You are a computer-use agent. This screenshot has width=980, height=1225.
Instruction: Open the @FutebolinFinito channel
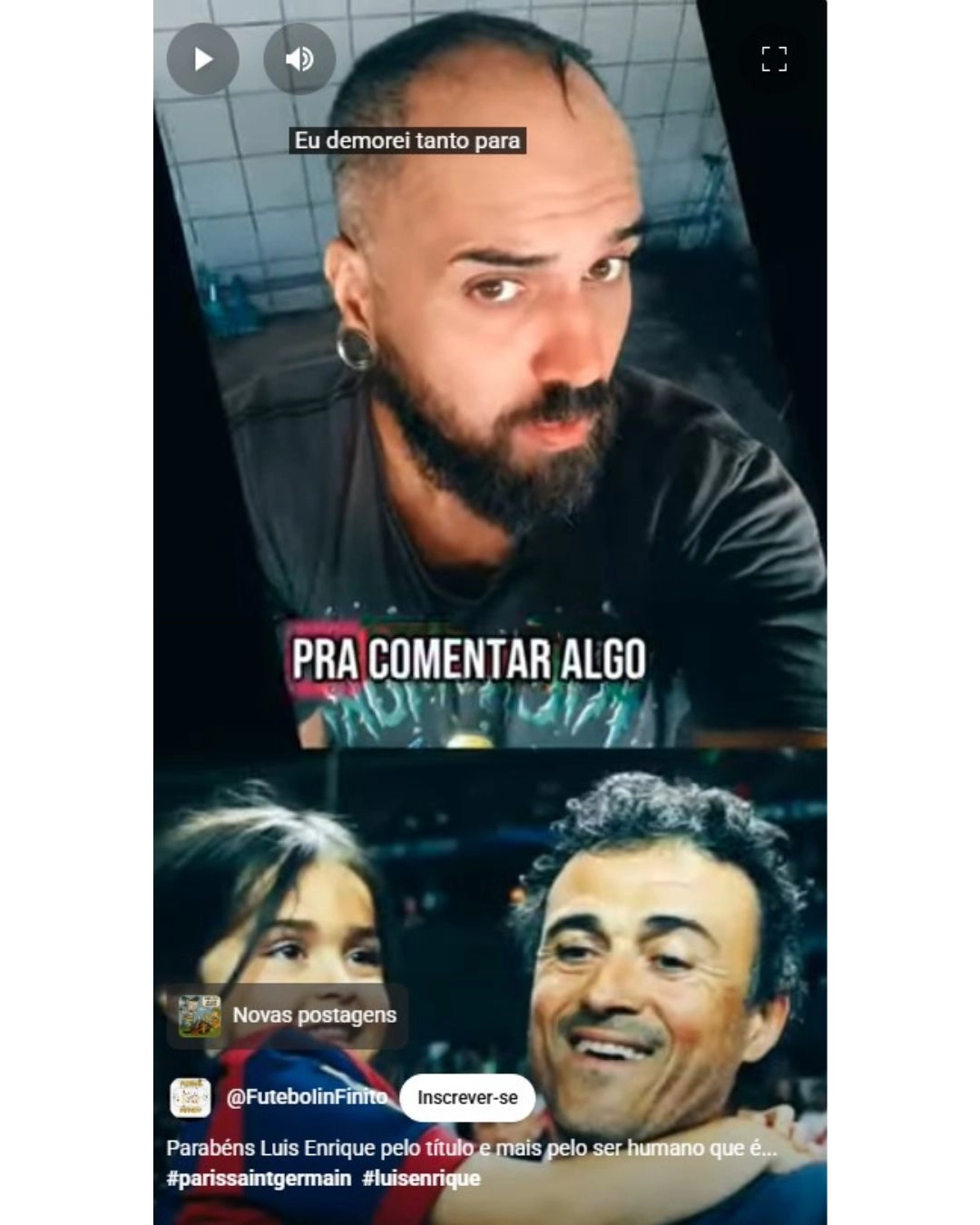306,1097
